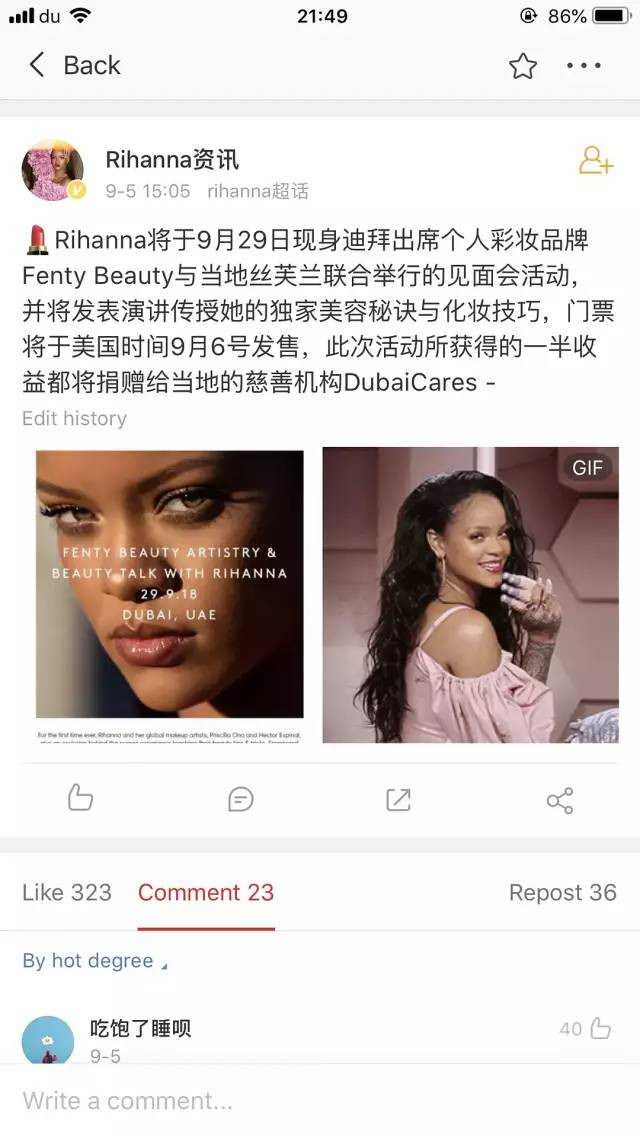The width and height of the screenshot is (640, 1138).
Task: Focus the Write a comment field
Action: pyautogui.click(x=320, y=1101)
